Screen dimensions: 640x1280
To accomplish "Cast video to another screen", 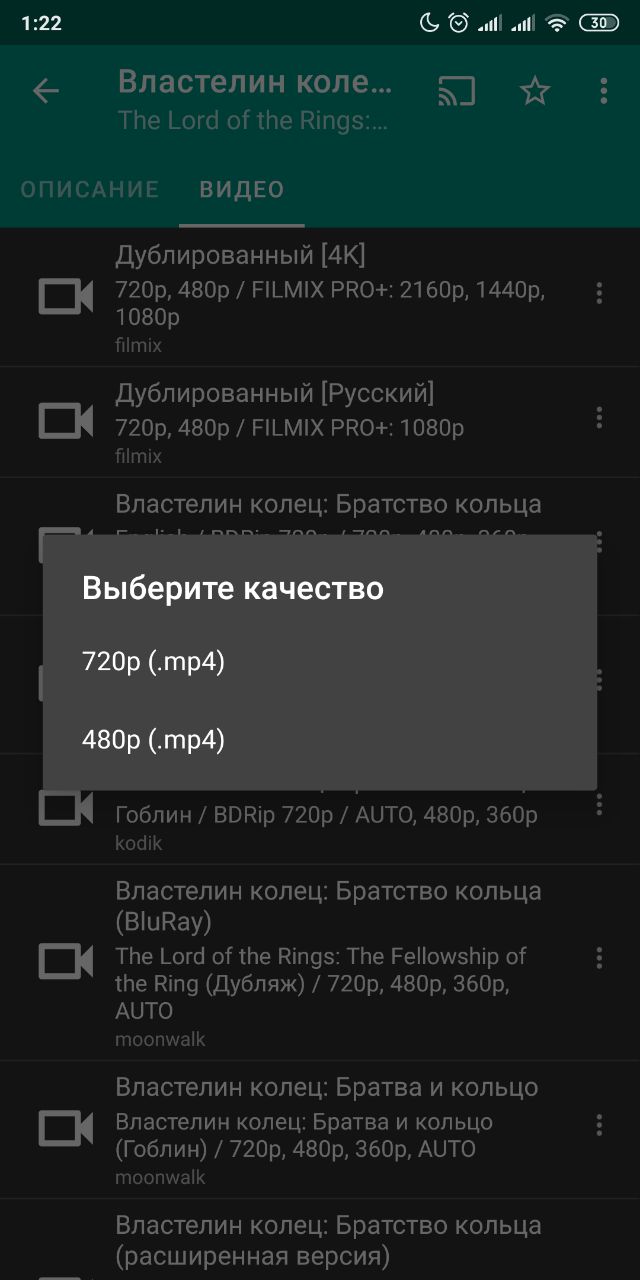I will (457, 92).
